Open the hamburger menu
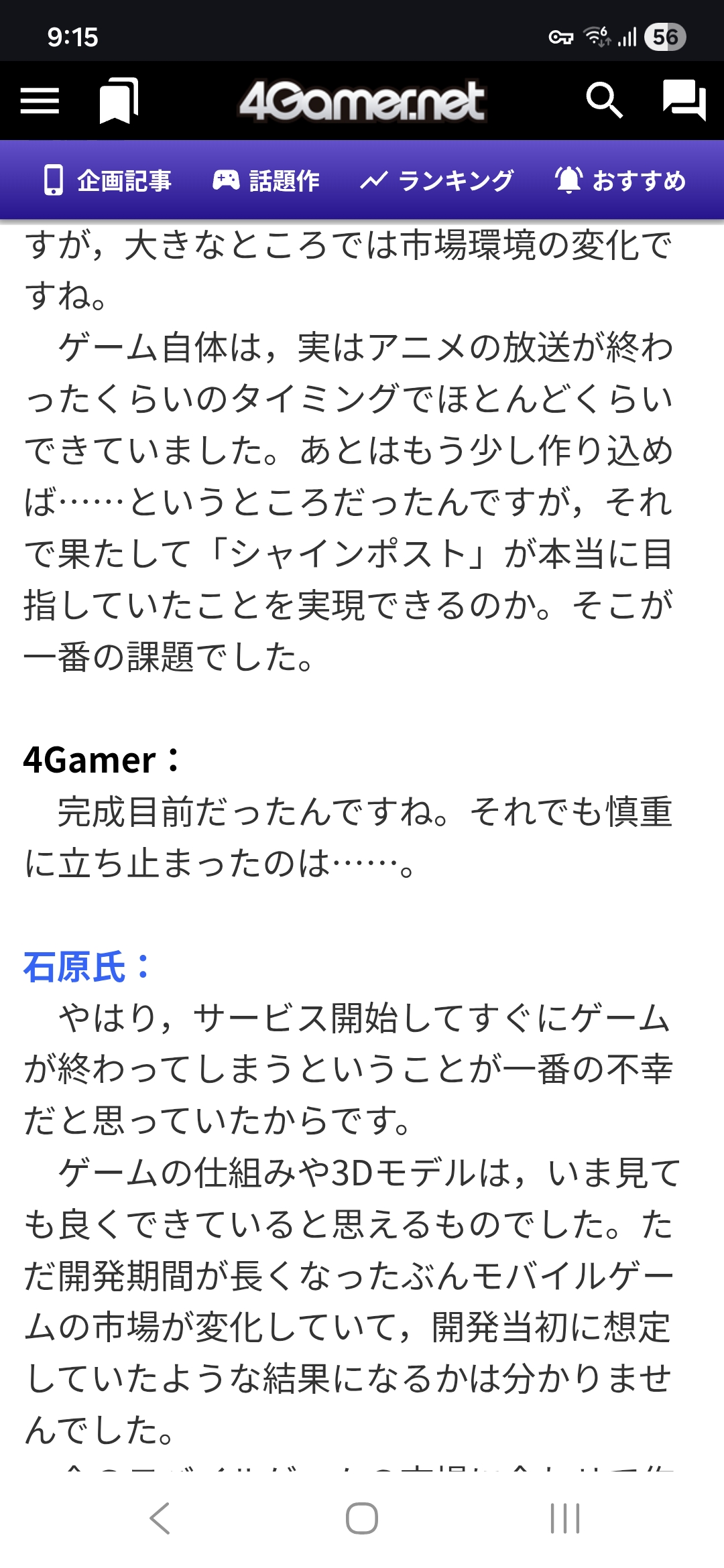 pyautogui.click(x=40, y=101)
